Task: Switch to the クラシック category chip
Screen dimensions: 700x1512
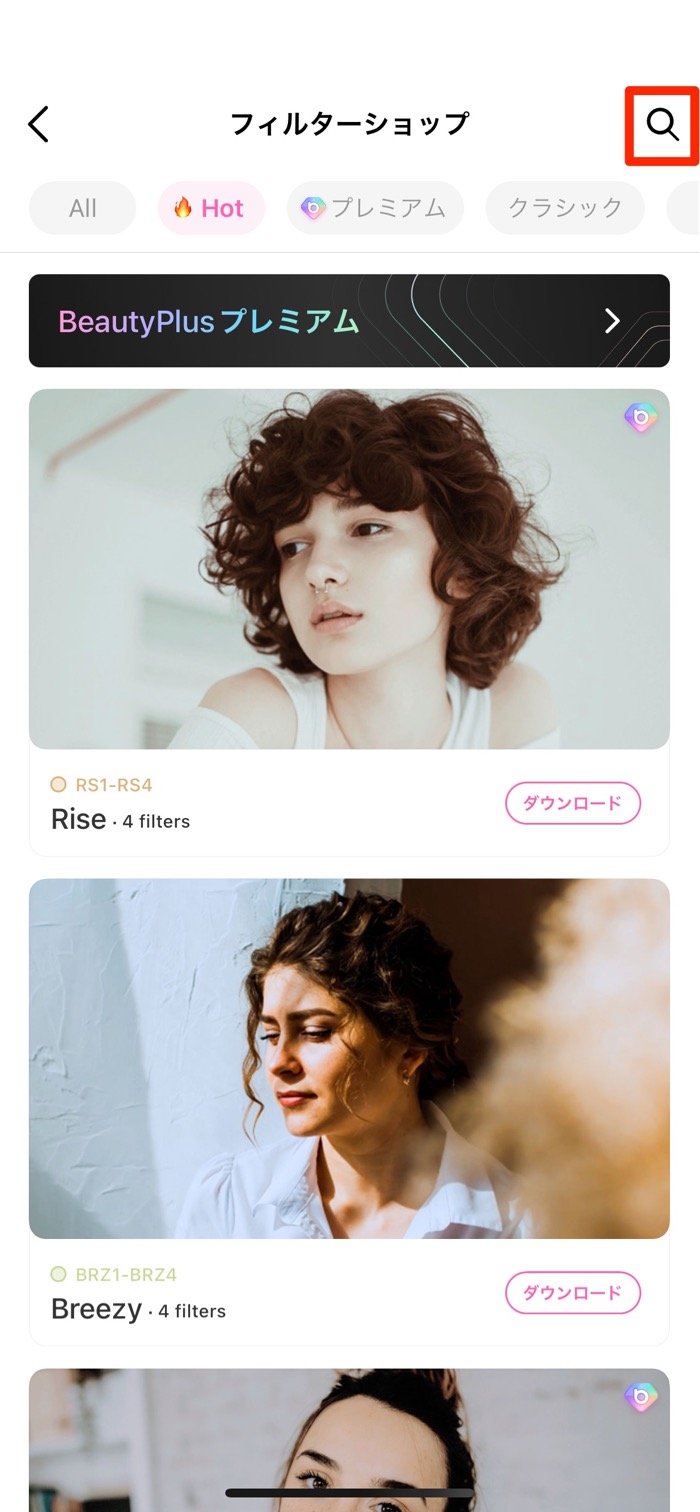Action: (565, 208)
